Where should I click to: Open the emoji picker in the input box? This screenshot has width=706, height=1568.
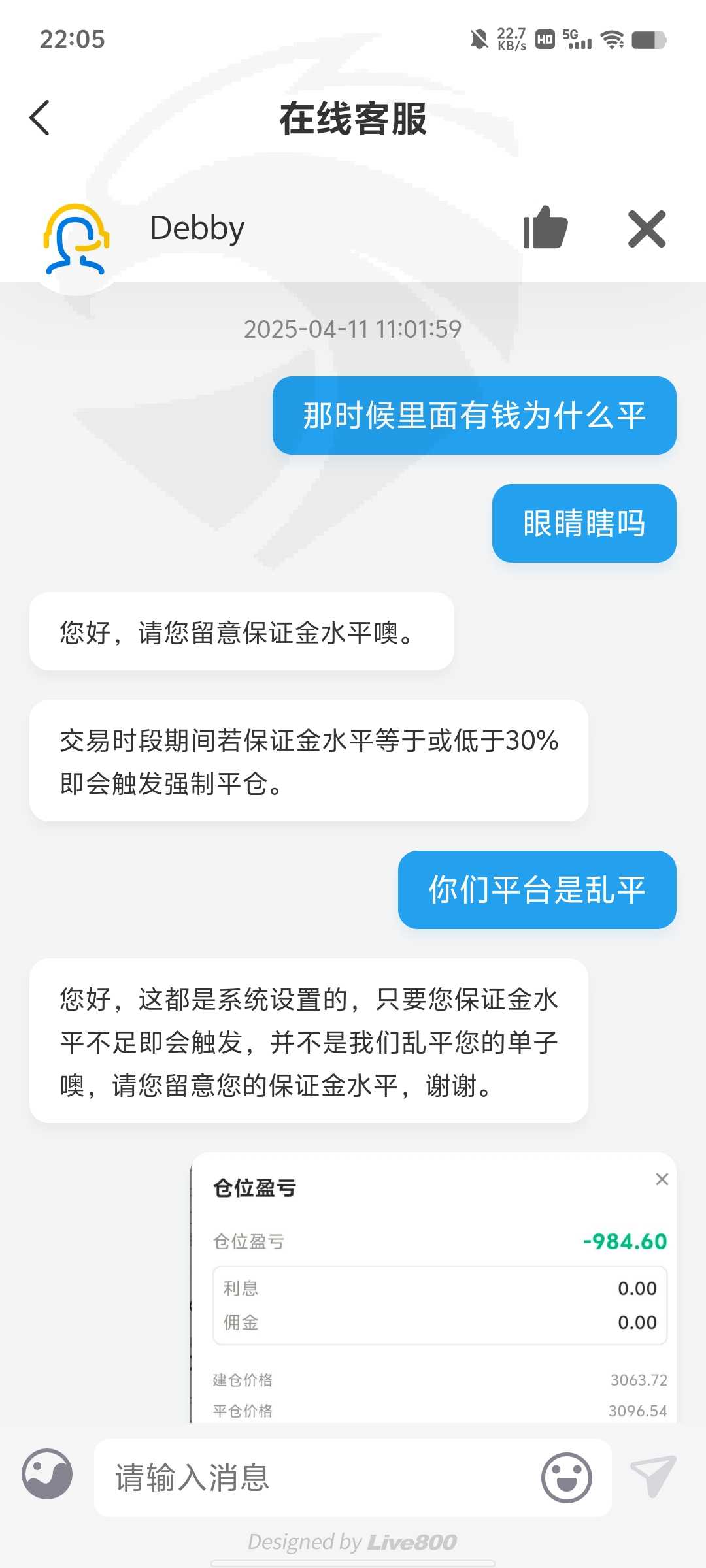tap(567, 1477)
